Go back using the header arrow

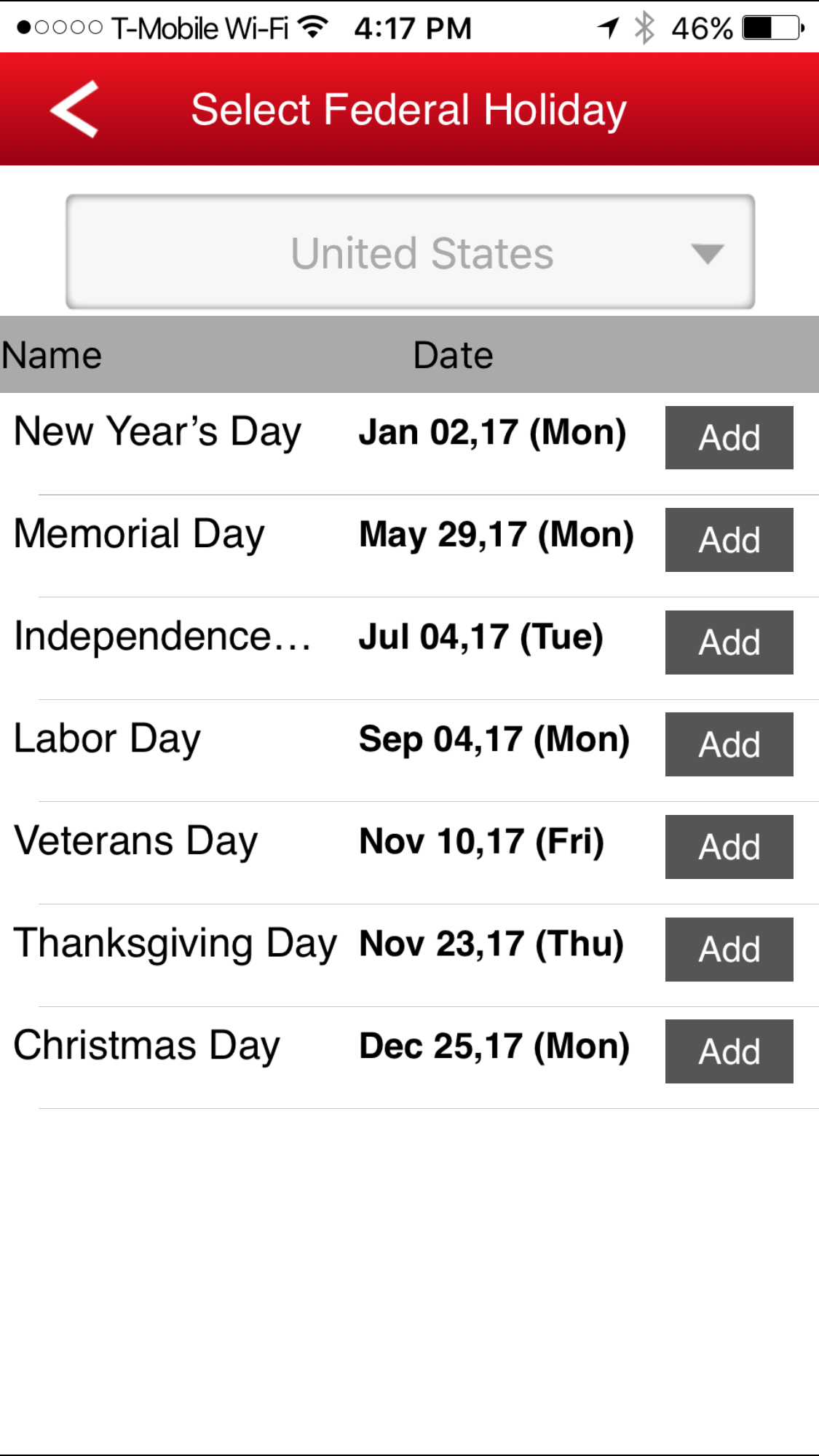(74, 109)
